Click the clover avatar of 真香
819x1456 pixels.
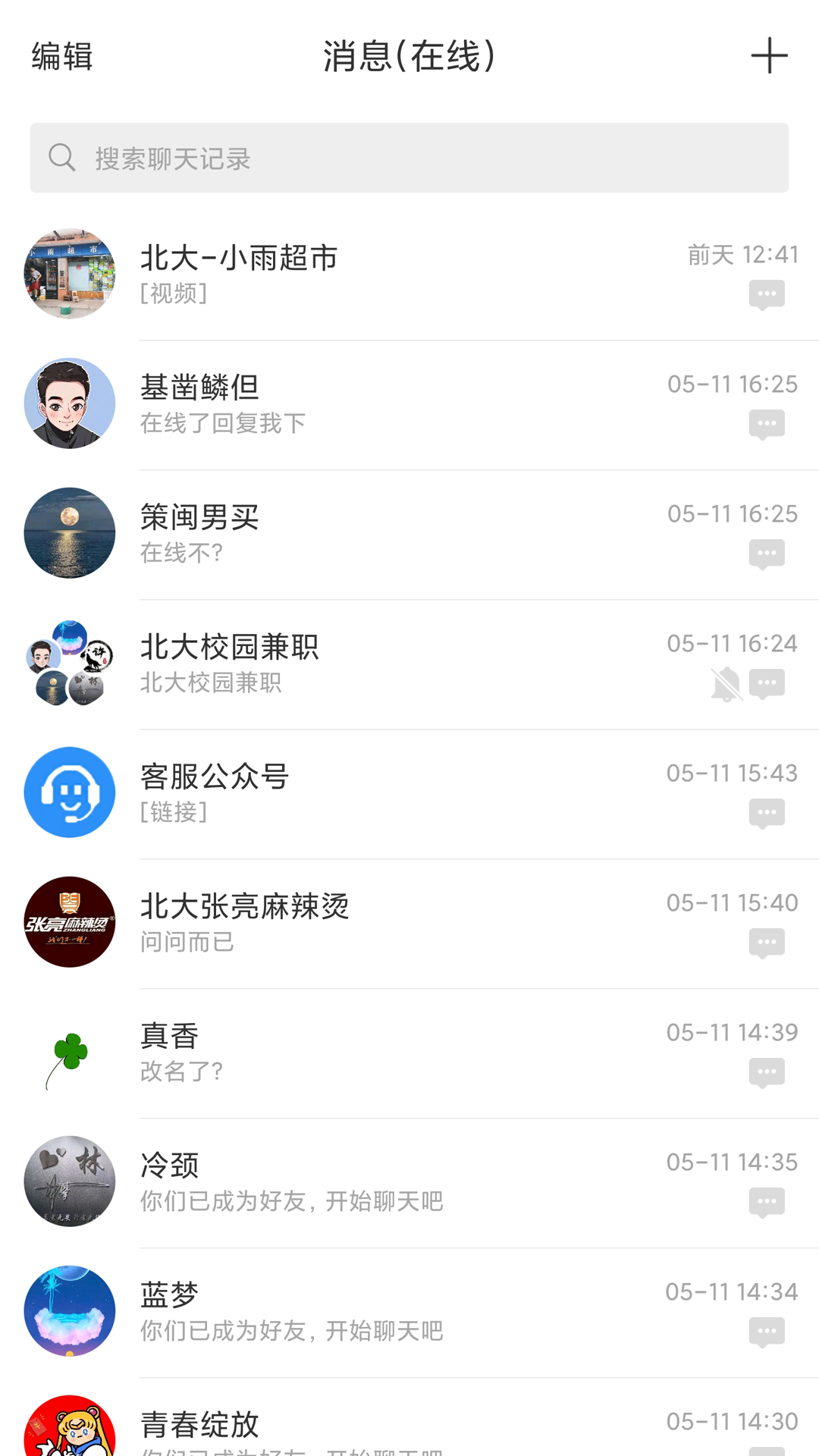tap(69, 1050)
